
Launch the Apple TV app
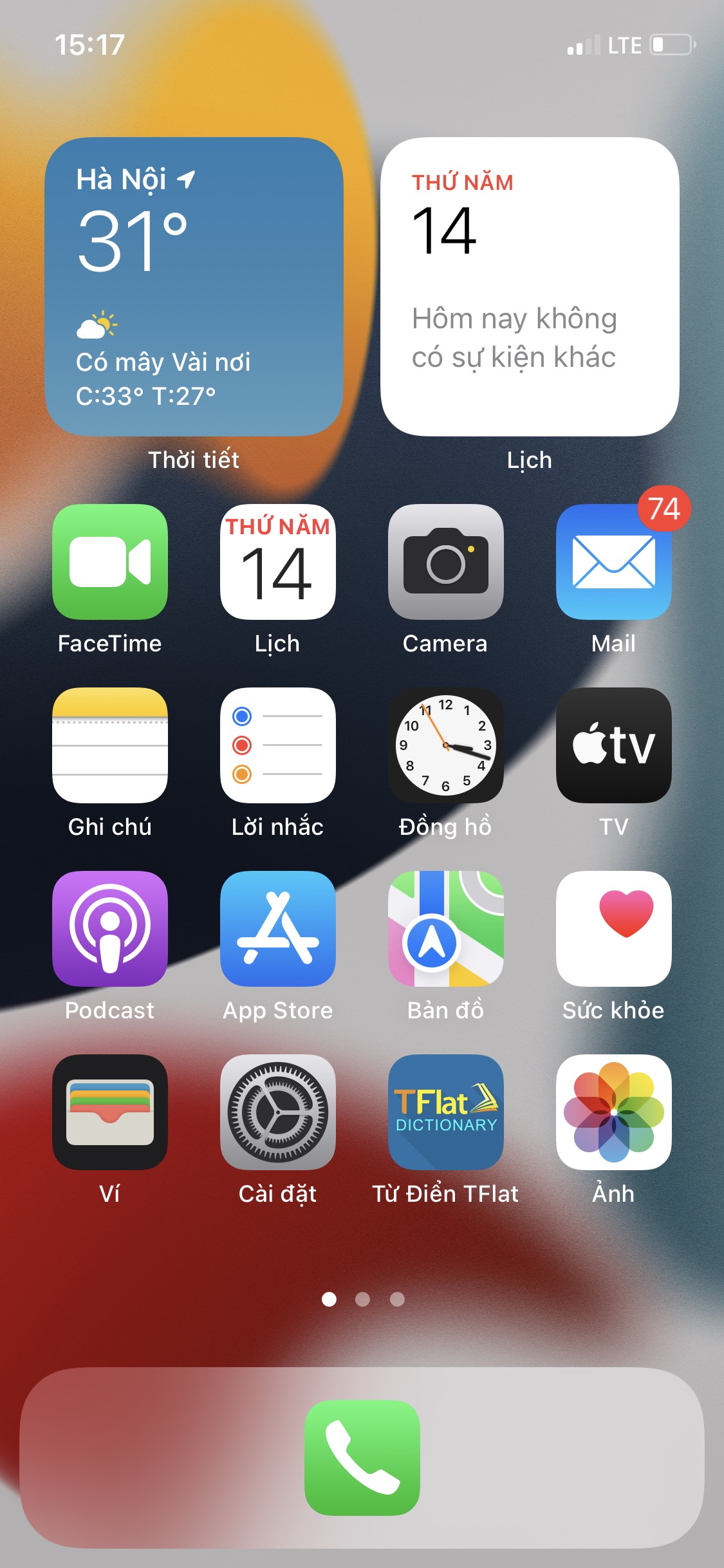tap(613, 745)
